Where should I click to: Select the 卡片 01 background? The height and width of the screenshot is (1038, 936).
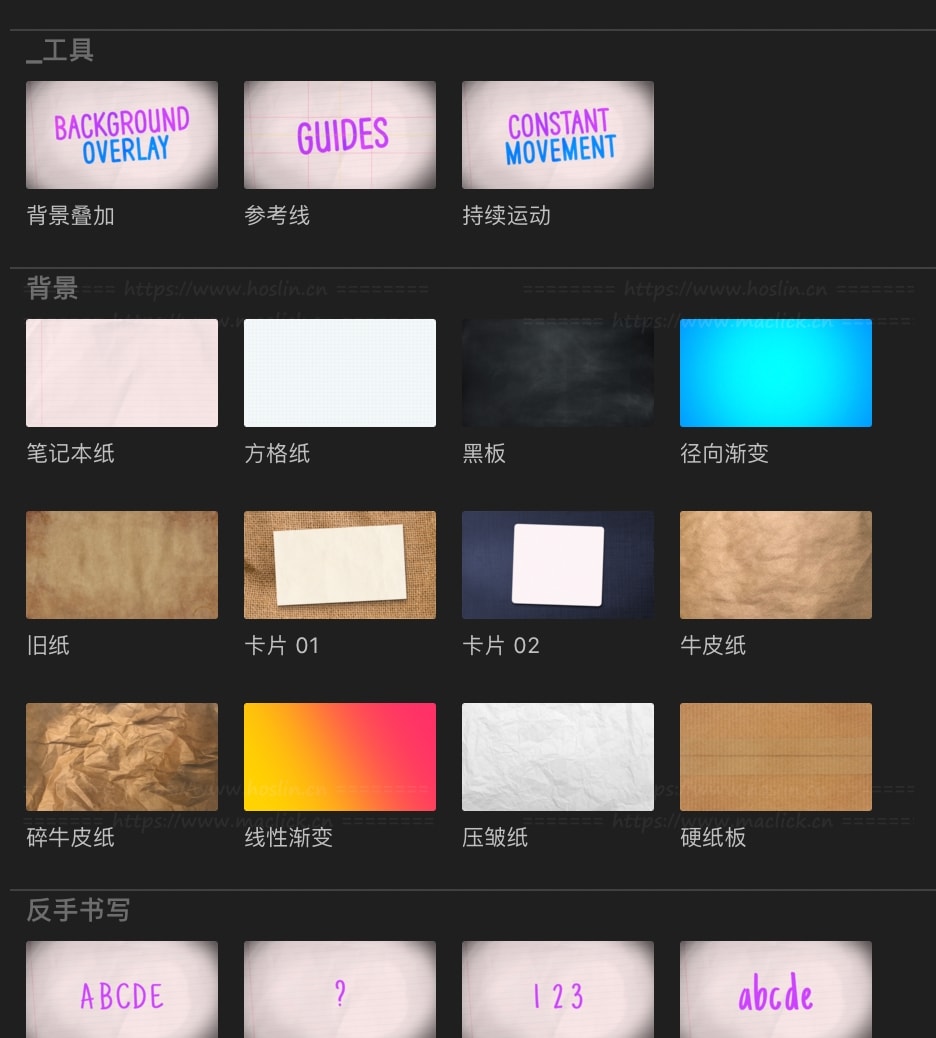tap(340, 565)
